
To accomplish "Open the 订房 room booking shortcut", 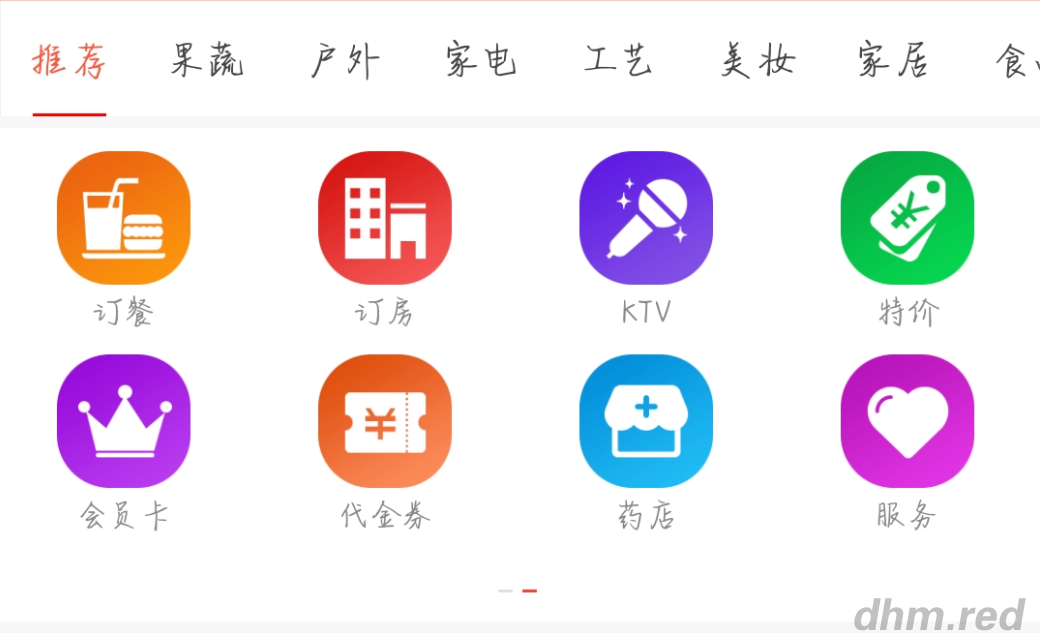I will point(385,218).
